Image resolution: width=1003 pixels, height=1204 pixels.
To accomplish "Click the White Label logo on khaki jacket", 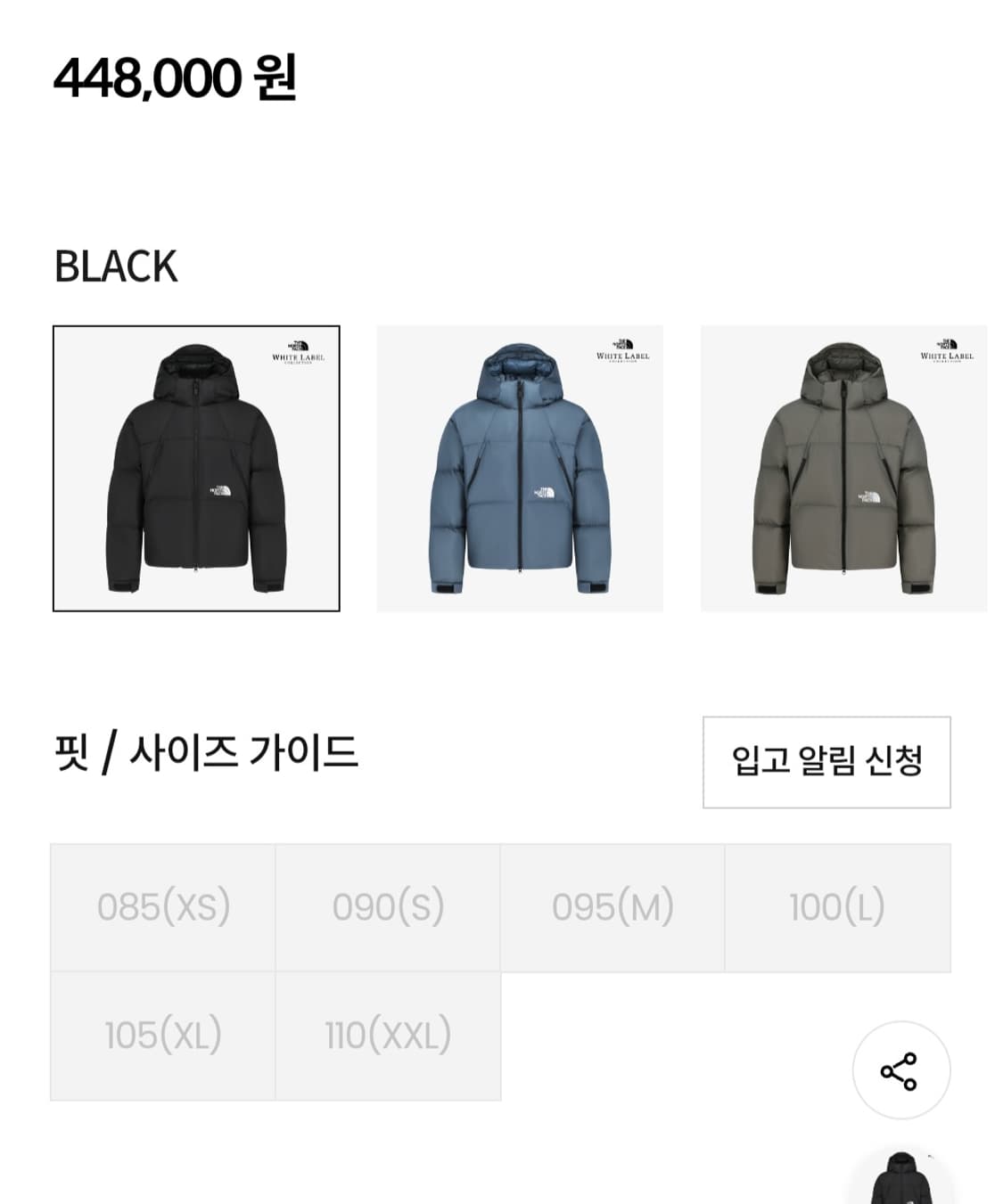I will [946, 354].
